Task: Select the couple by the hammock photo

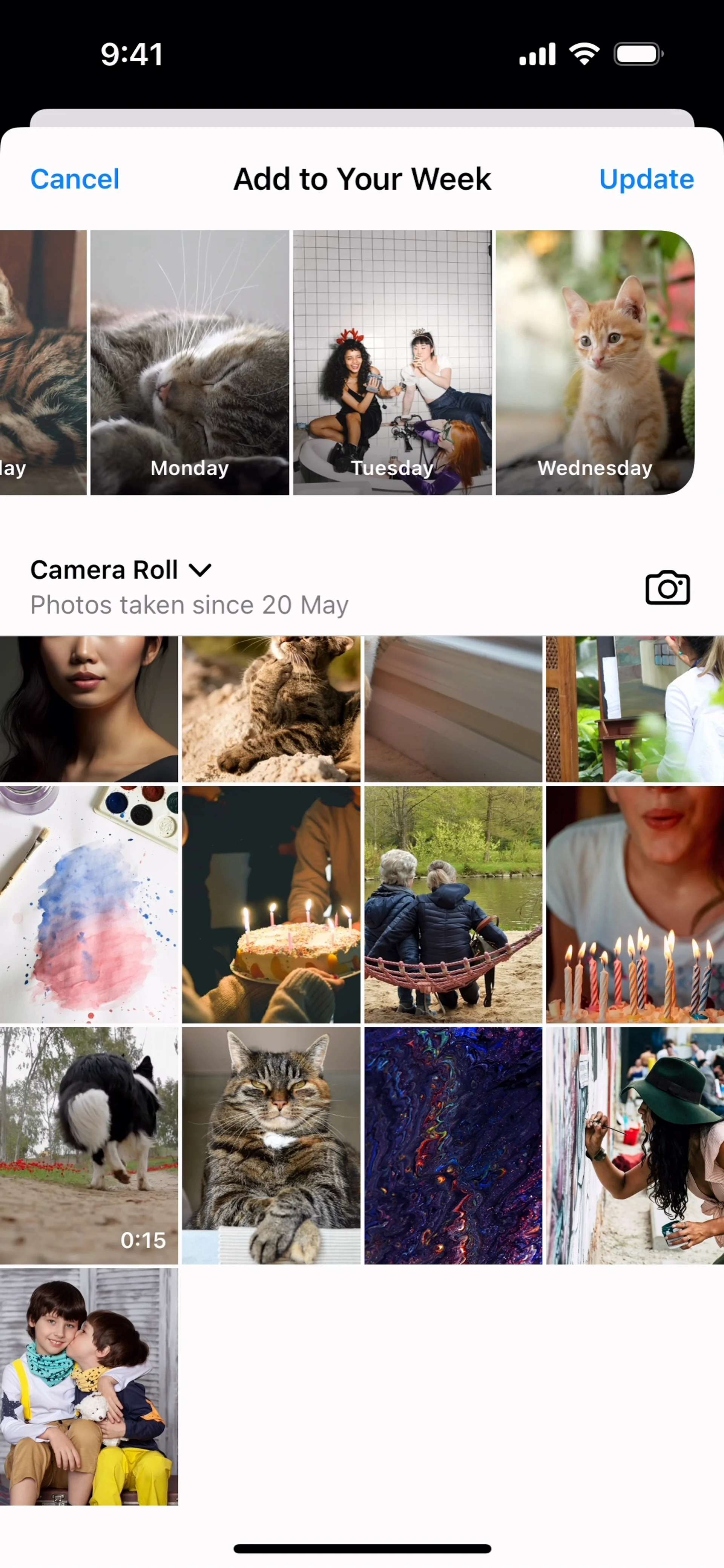Action: coord(453,904)
